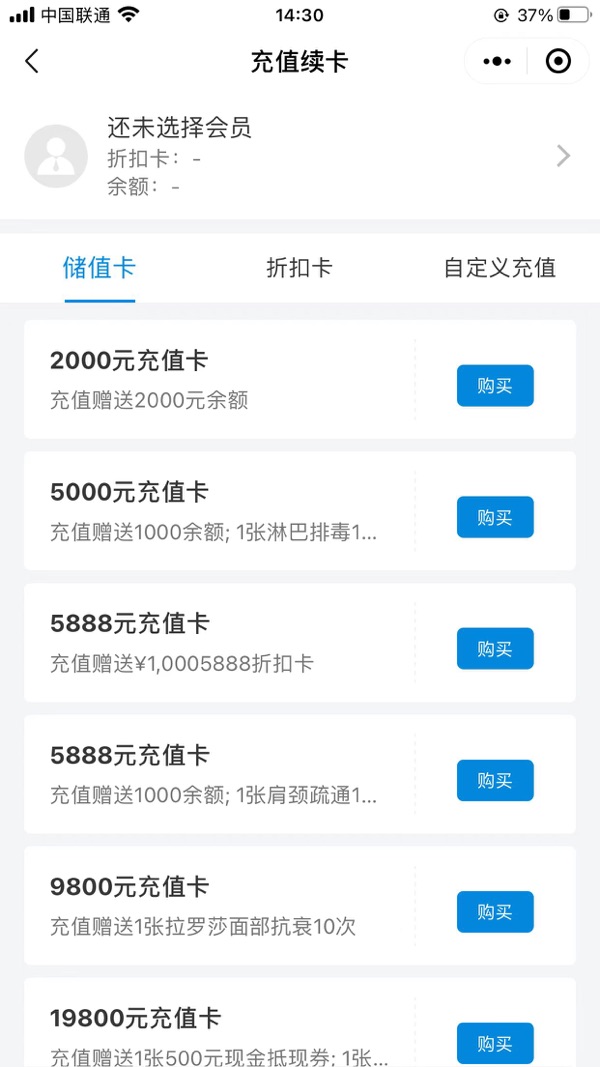Buy the 5888元充值卡 with 折扣卡 gift
This screenshot has width=600, height=1067.
coord(495,649)
